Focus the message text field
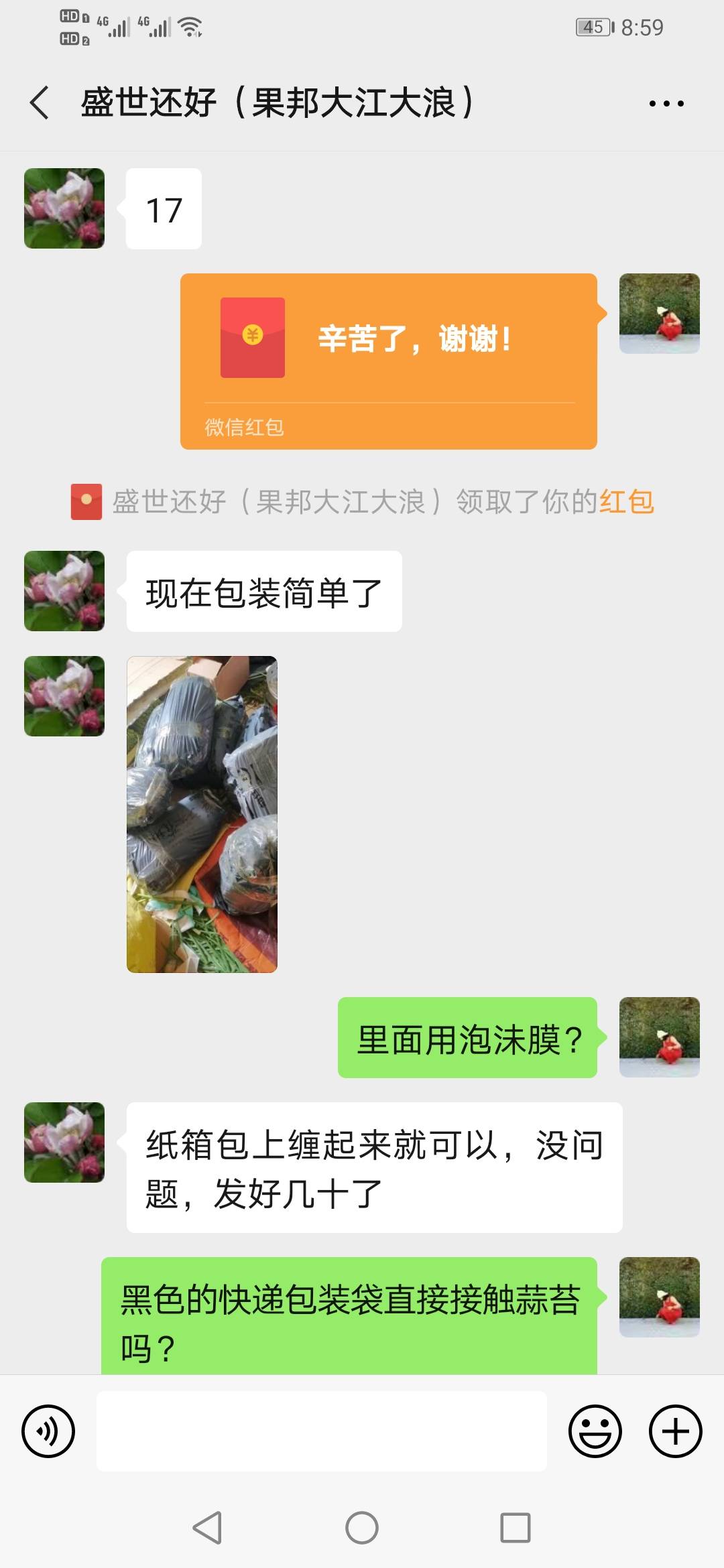This screenshot has height=1568, width=724. click(321, 1431)
